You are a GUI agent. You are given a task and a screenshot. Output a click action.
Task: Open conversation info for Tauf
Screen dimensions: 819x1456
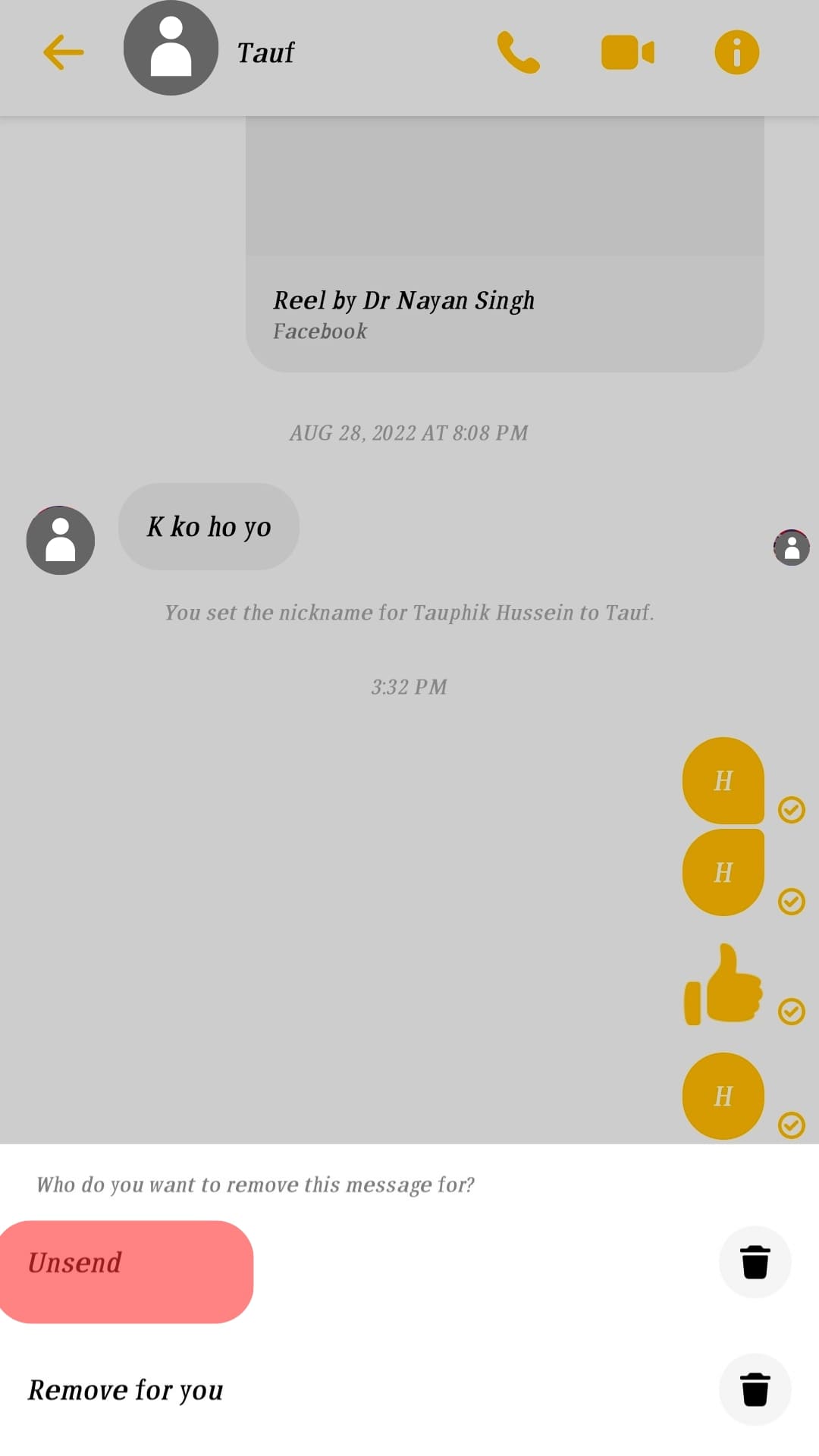point(736,52)
